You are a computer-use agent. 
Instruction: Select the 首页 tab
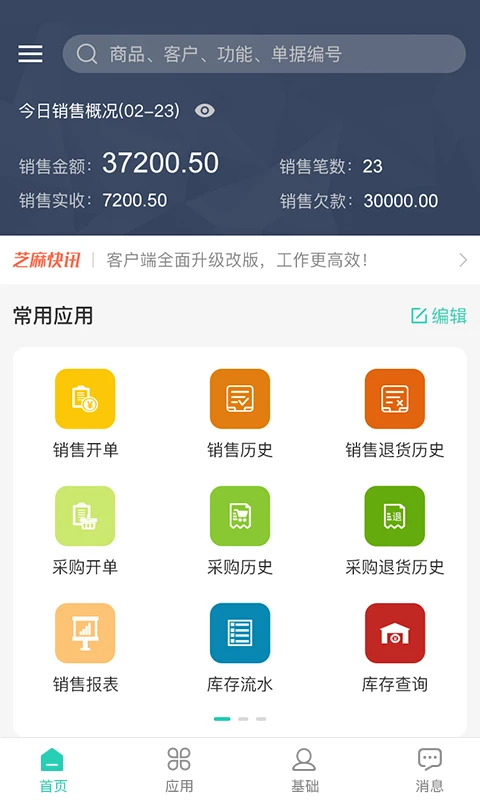tap(53, 770)
